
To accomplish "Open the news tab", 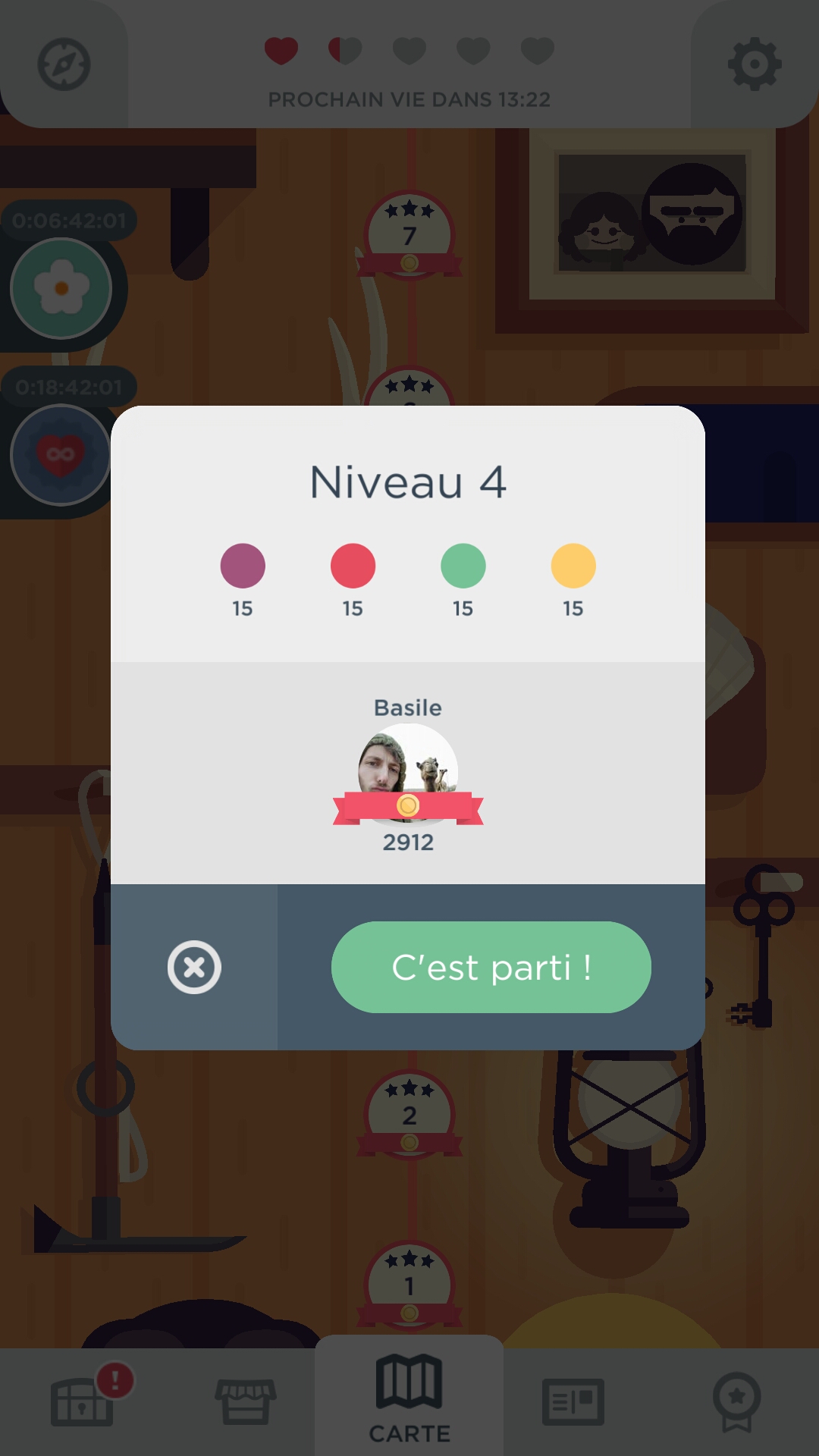I will (573, 1401).
